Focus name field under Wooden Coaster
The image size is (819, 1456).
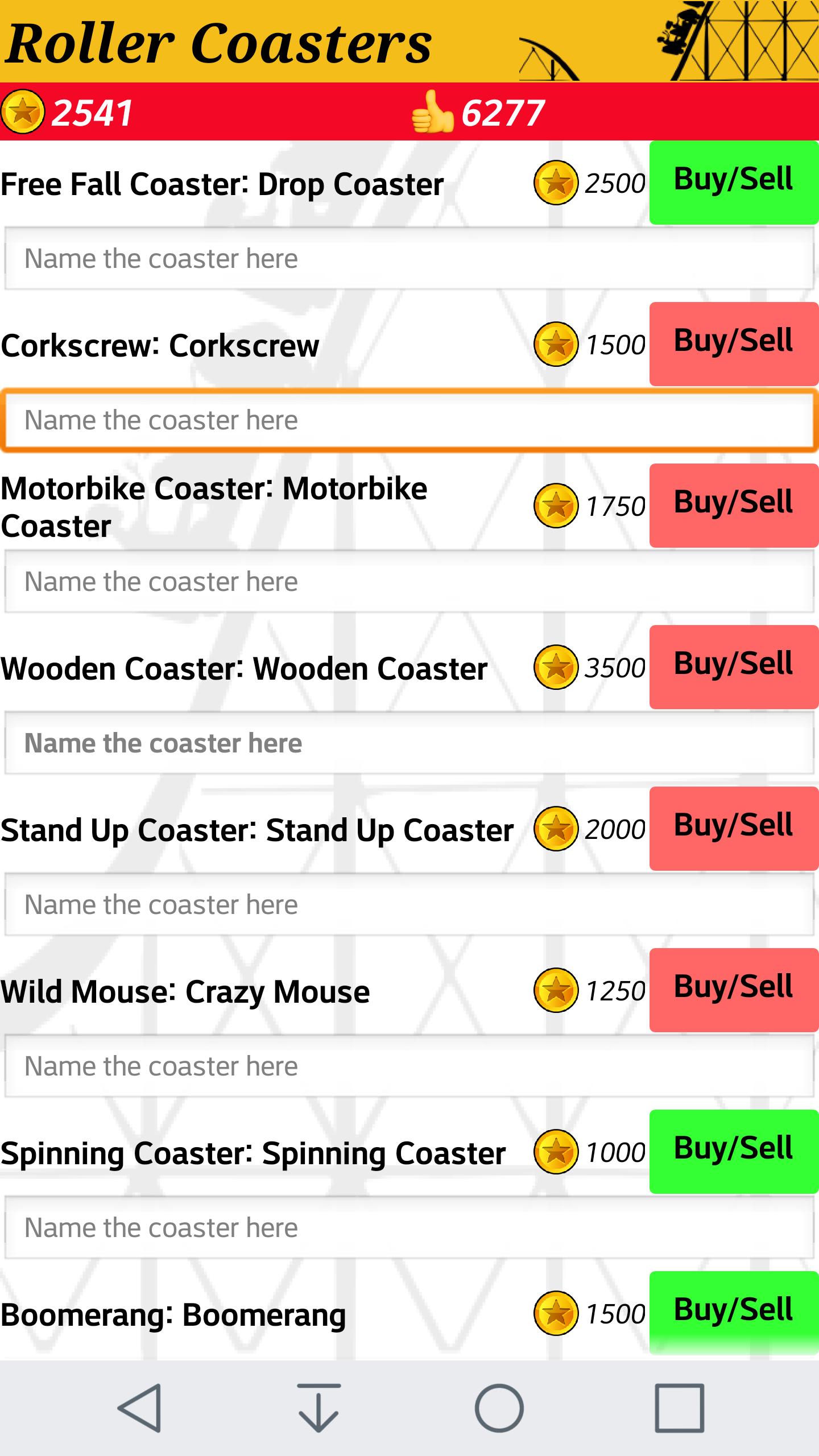pos(409,743)
